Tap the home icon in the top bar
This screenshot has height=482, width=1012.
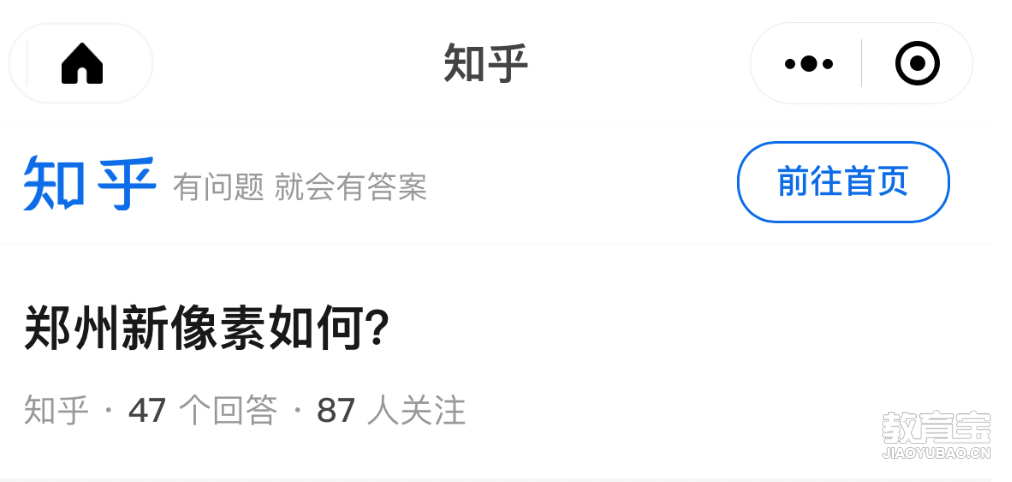click(x=82, y=65)
